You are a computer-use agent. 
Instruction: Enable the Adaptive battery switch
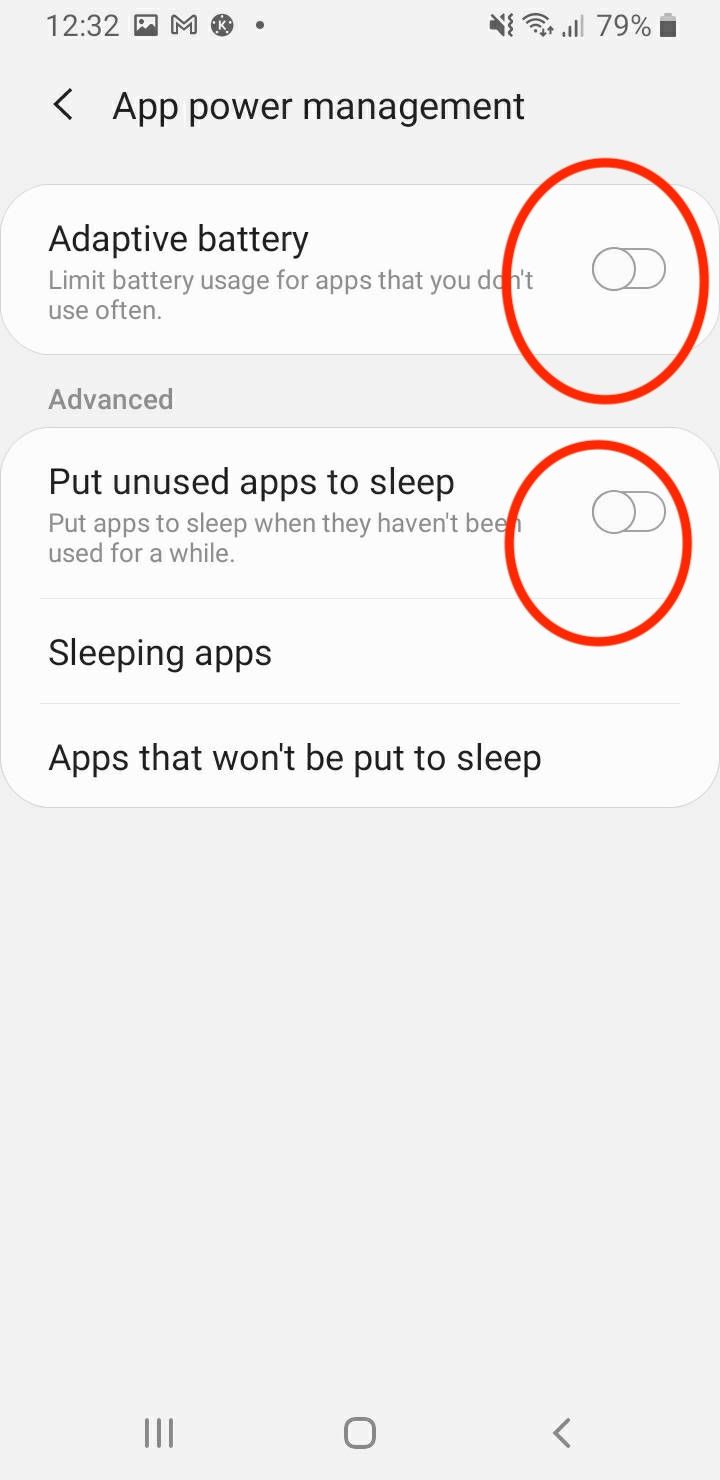(x=628, y=270)
